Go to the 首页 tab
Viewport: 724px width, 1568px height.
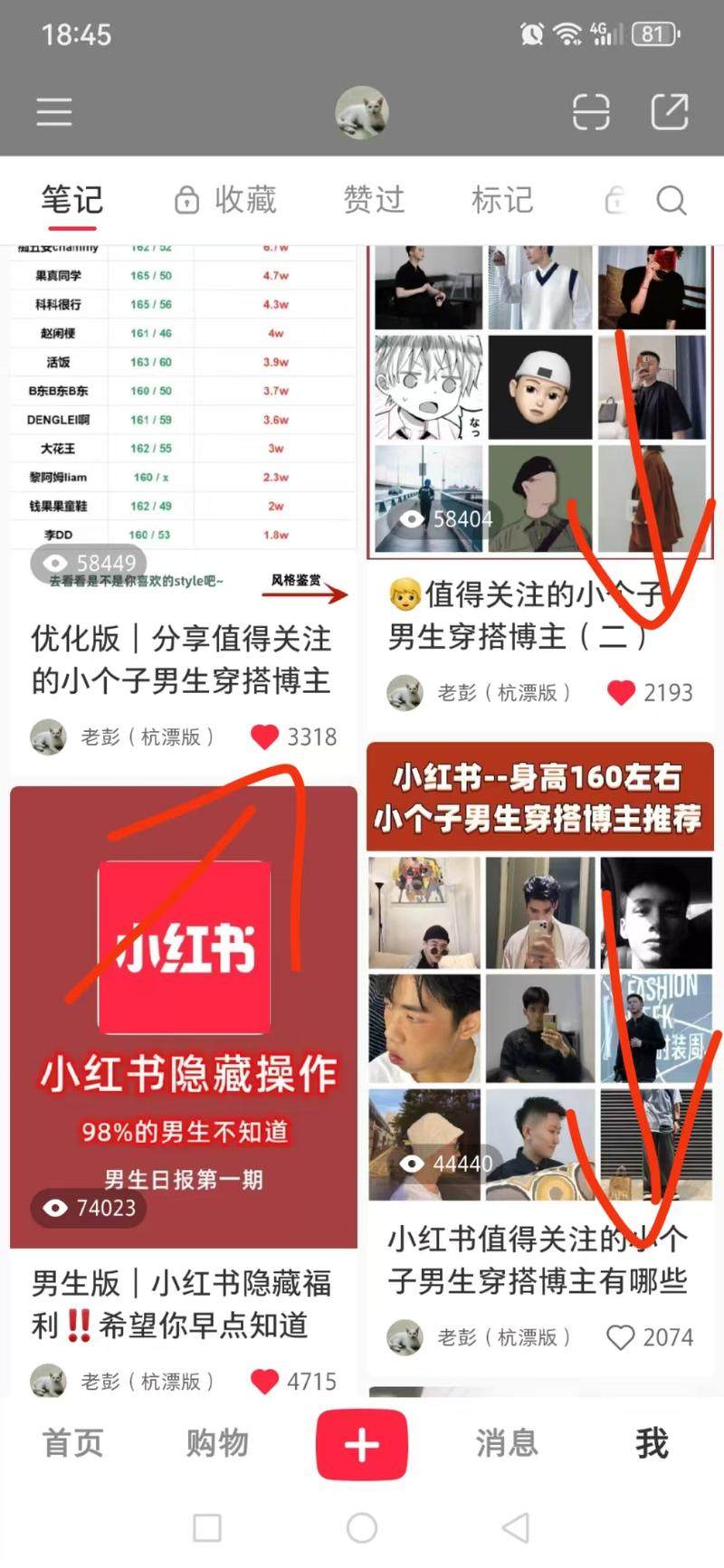(72, 1443)
